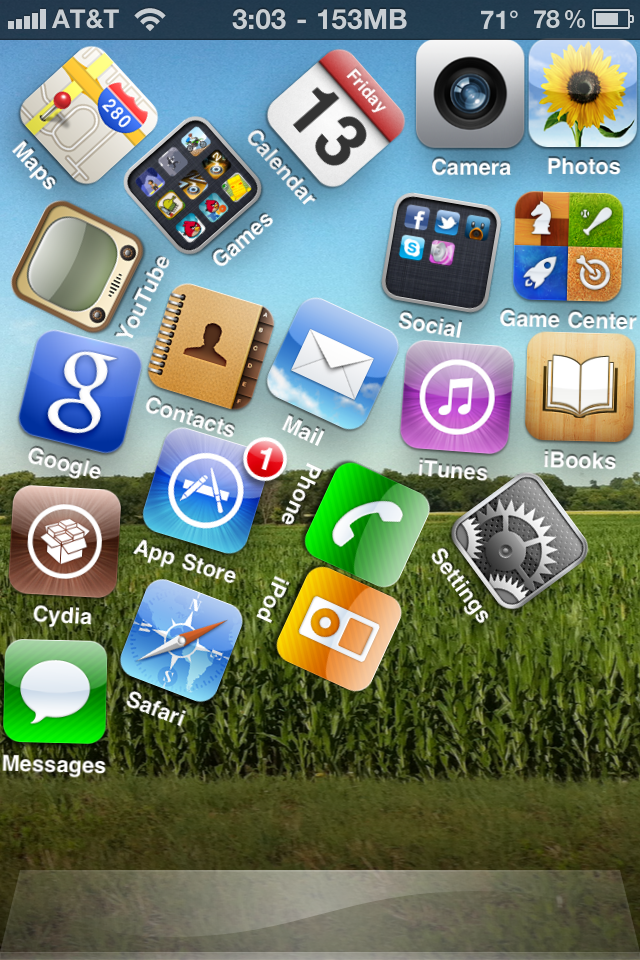Open the Mail app
The image size is (640, 960).
tap(333, 364)
